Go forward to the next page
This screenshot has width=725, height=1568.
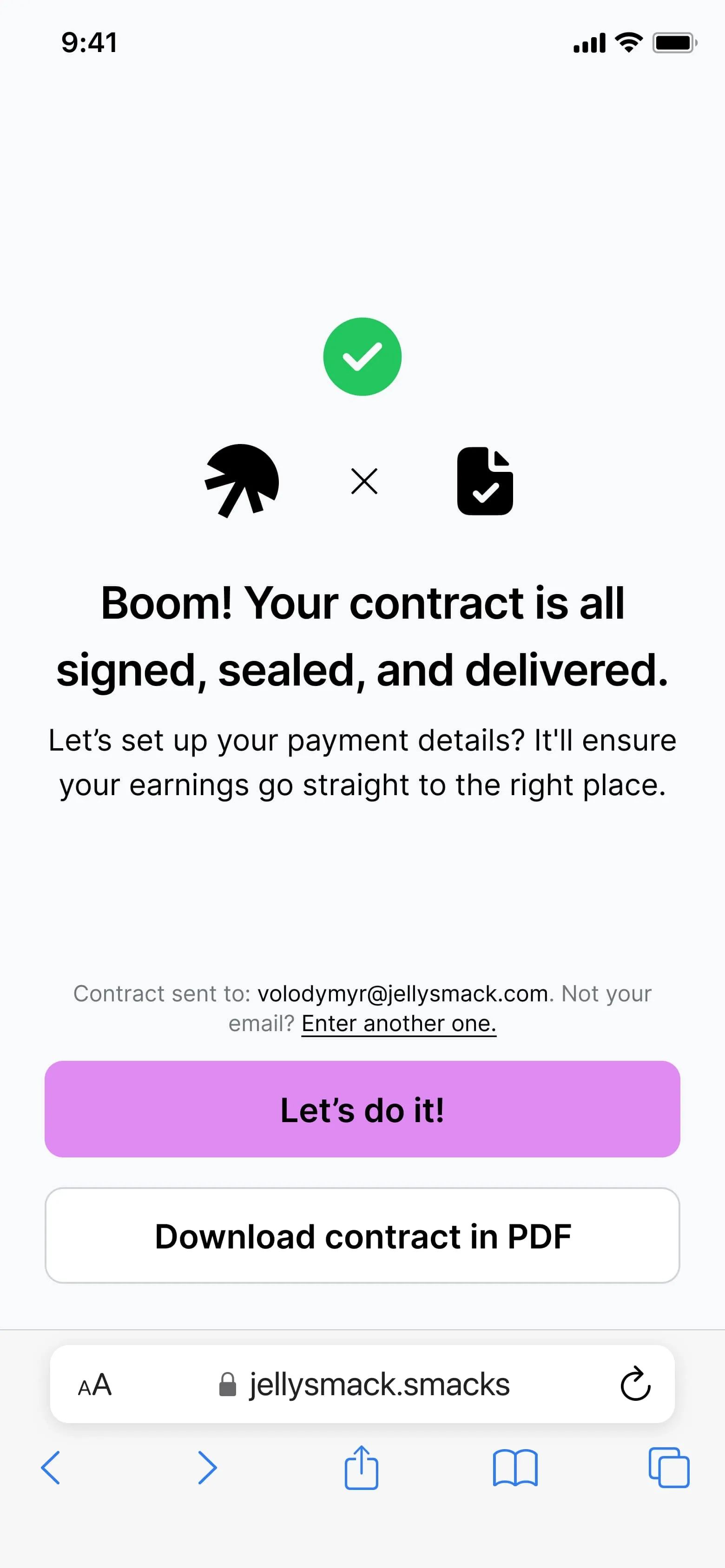tap(207, 1468)
